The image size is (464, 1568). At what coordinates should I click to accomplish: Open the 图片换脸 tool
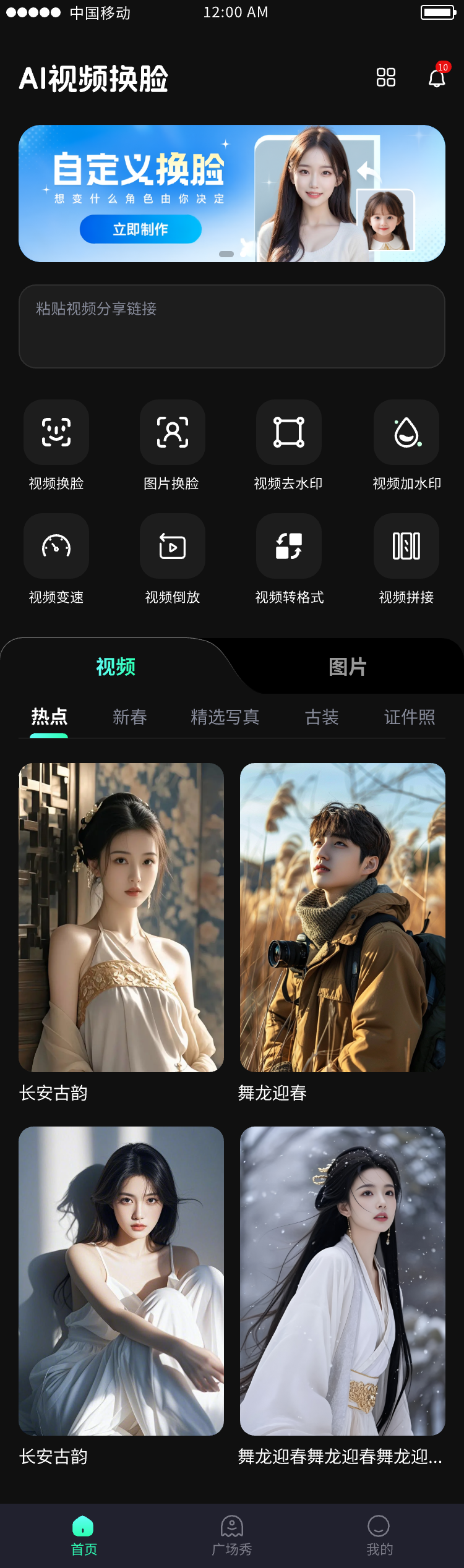(x=172, y=432)
